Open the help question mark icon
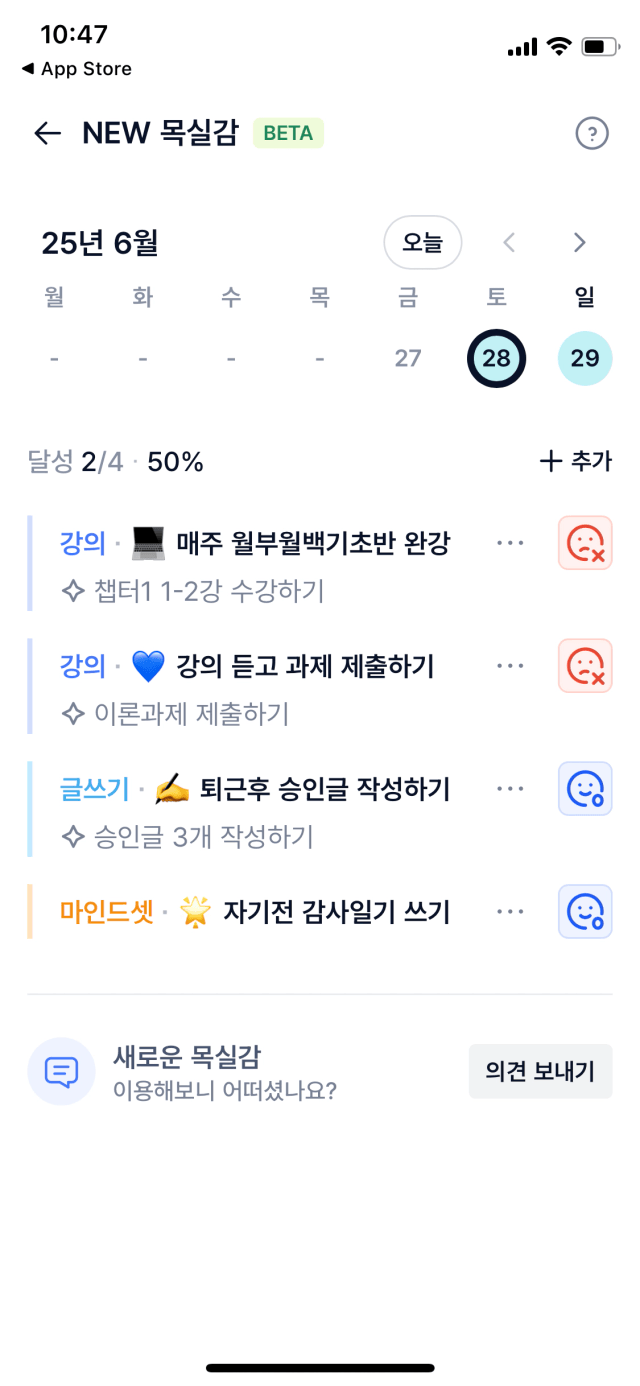This screenshot has height=1386, width=640. click(592, 133)
